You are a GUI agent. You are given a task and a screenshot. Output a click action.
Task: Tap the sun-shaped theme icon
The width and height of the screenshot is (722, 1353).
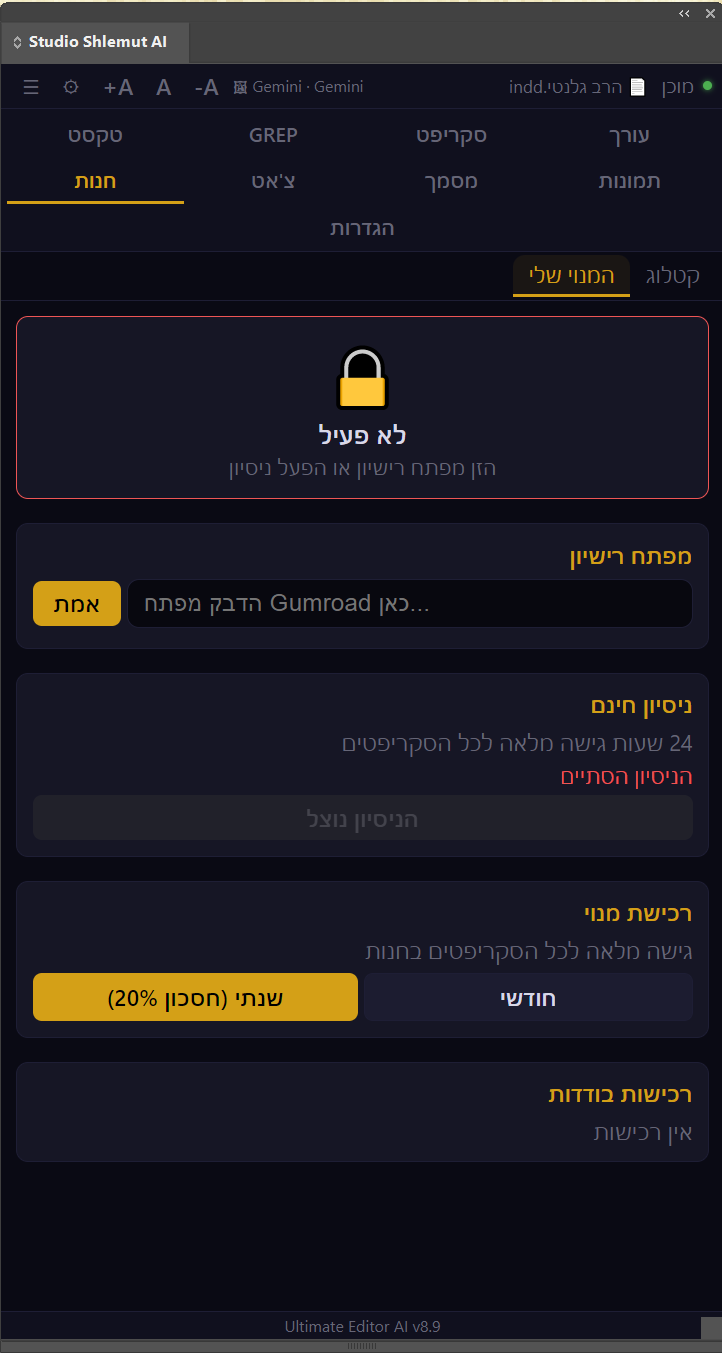coord(71,87)
